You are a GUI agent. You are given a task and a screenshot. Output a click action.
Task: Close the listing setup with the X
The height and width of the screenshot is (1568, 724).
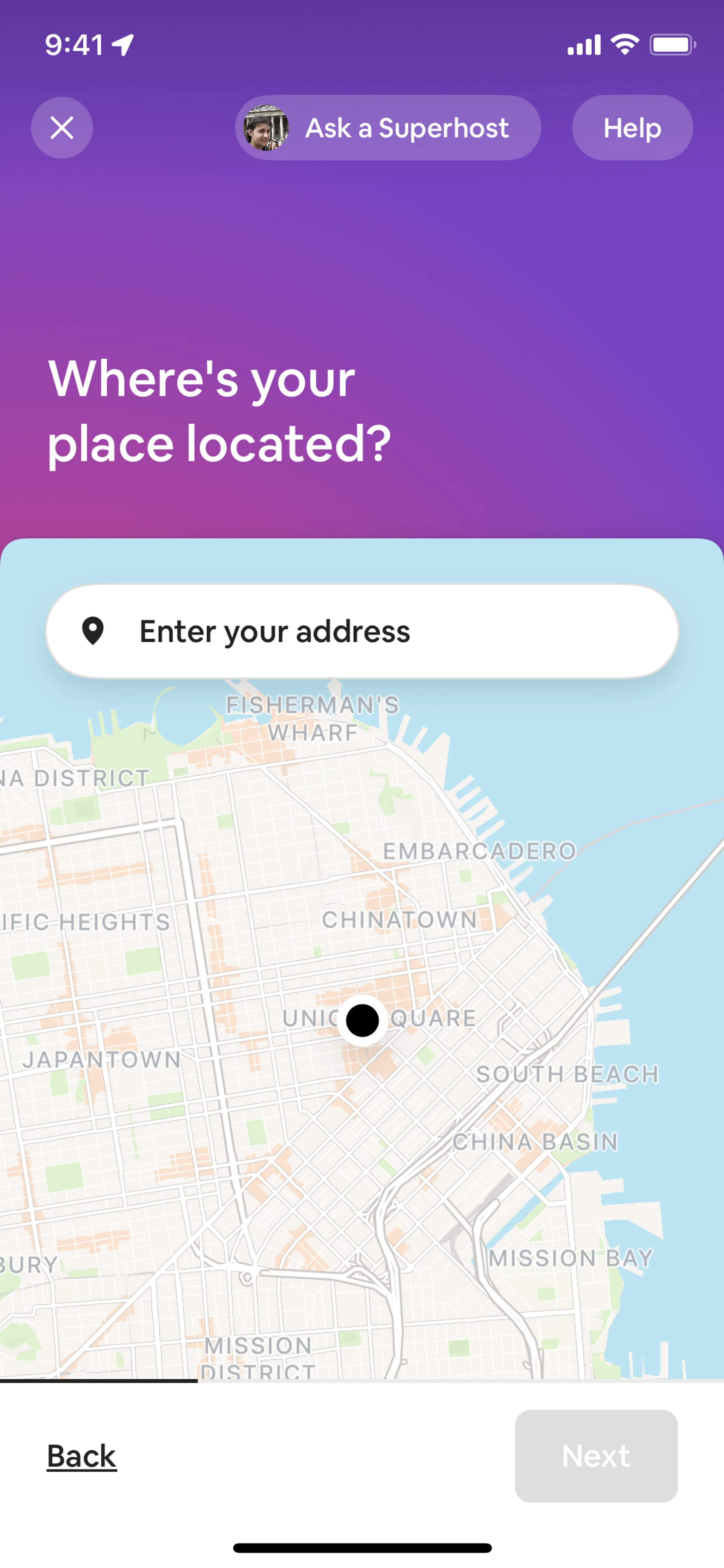pyautogui.click(x=62, y=128)
